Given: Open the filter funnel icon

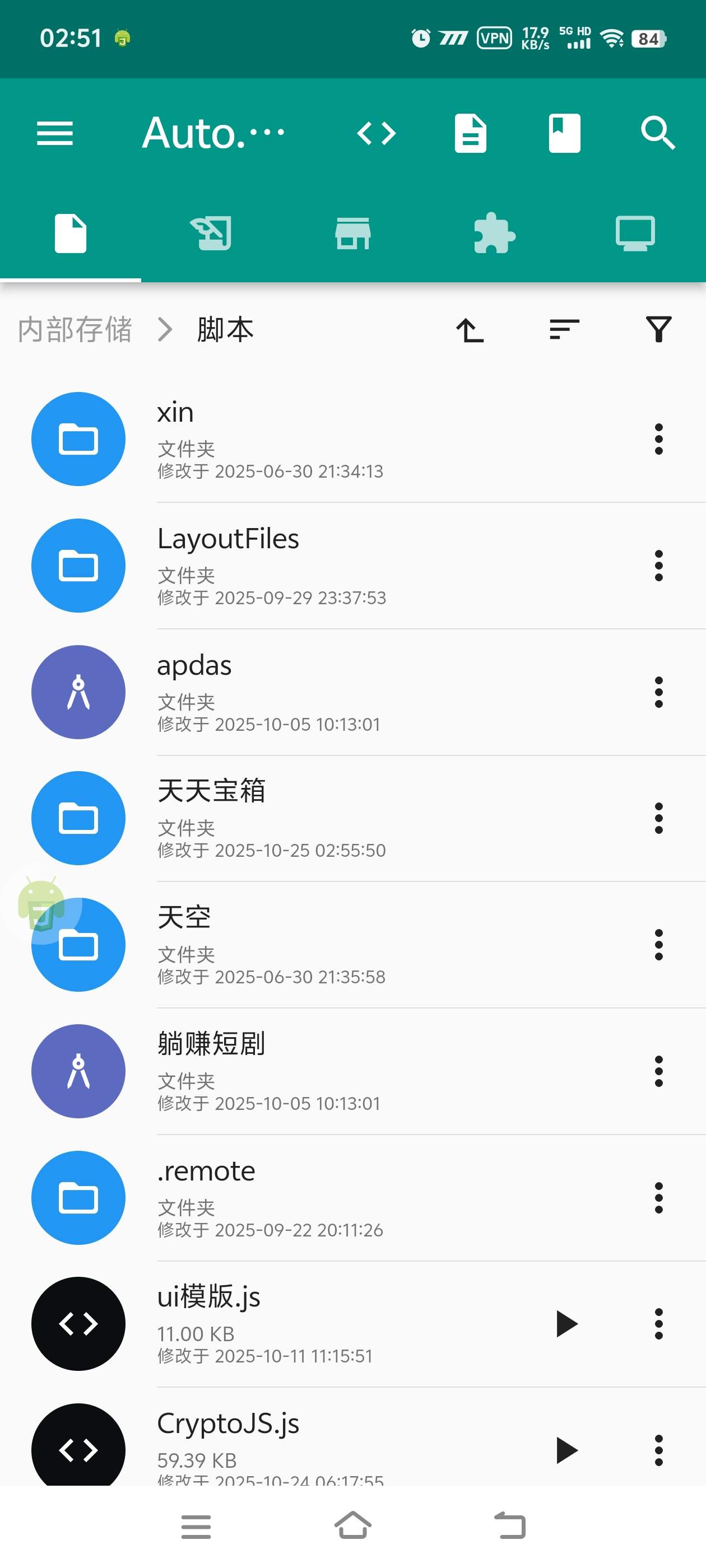Looking at the screenshot, I should click(657, 329).
